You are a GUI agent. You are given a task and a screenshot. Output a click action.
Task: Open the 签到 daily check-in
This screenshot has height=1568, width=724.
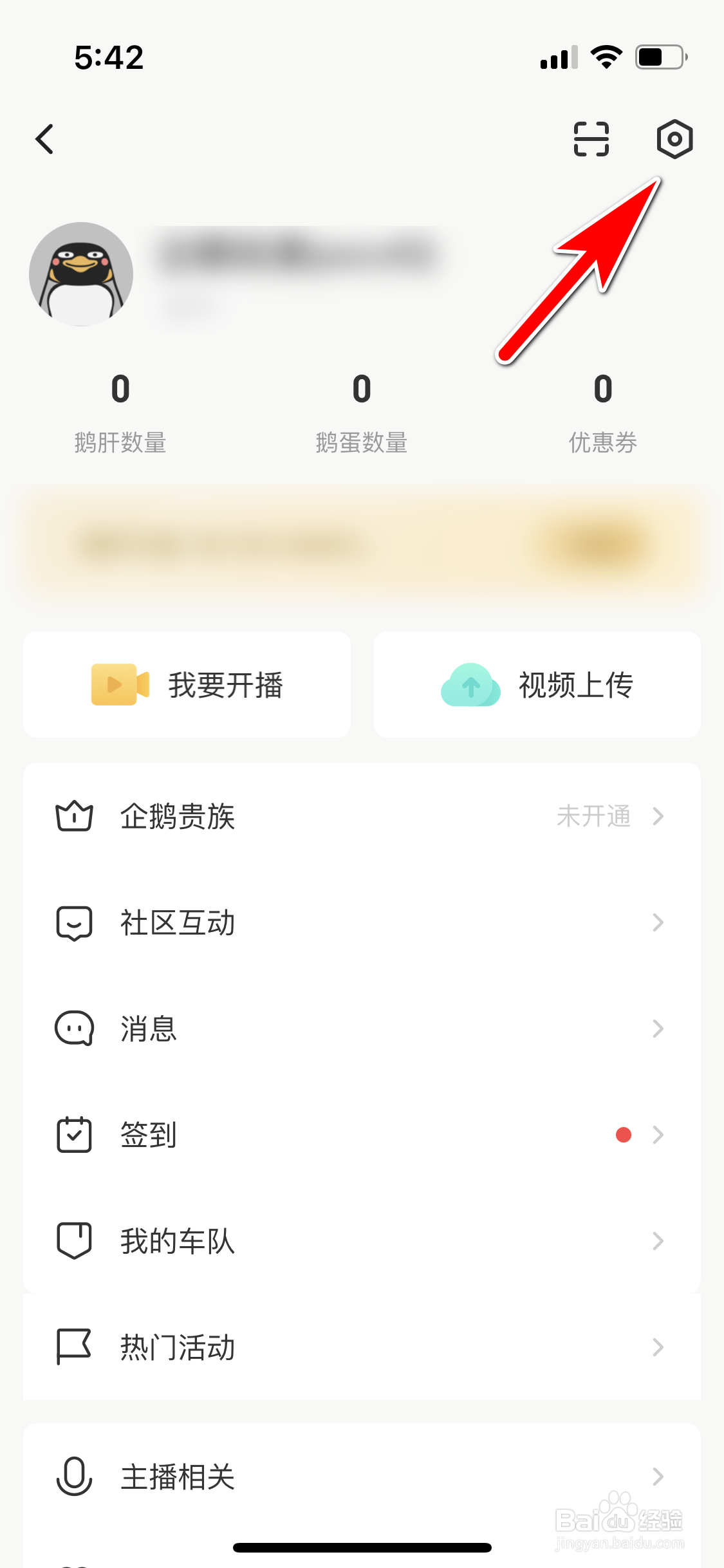362,1135
